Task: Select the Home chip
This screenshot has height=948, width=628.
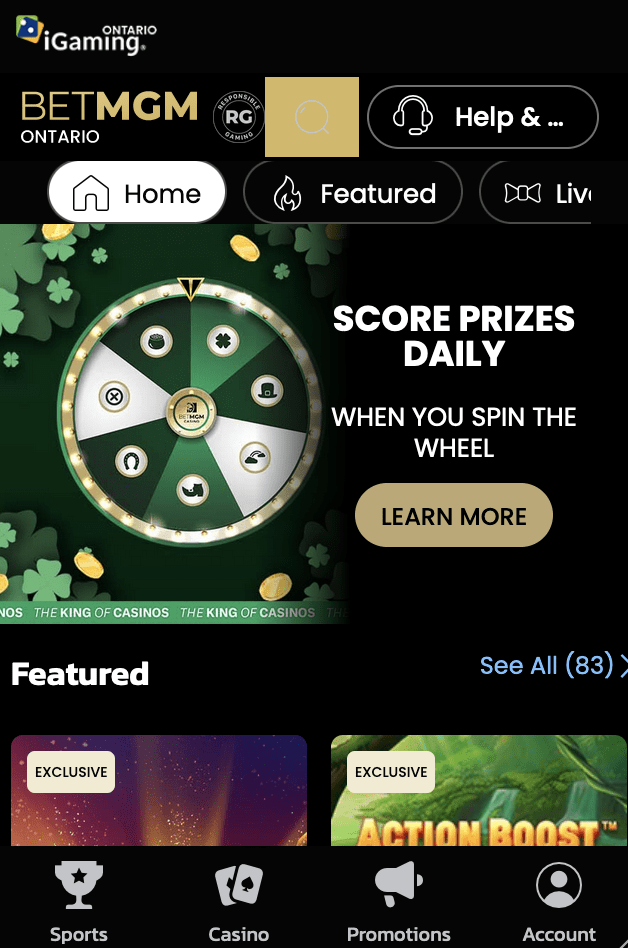Action: tap(137, 193)
